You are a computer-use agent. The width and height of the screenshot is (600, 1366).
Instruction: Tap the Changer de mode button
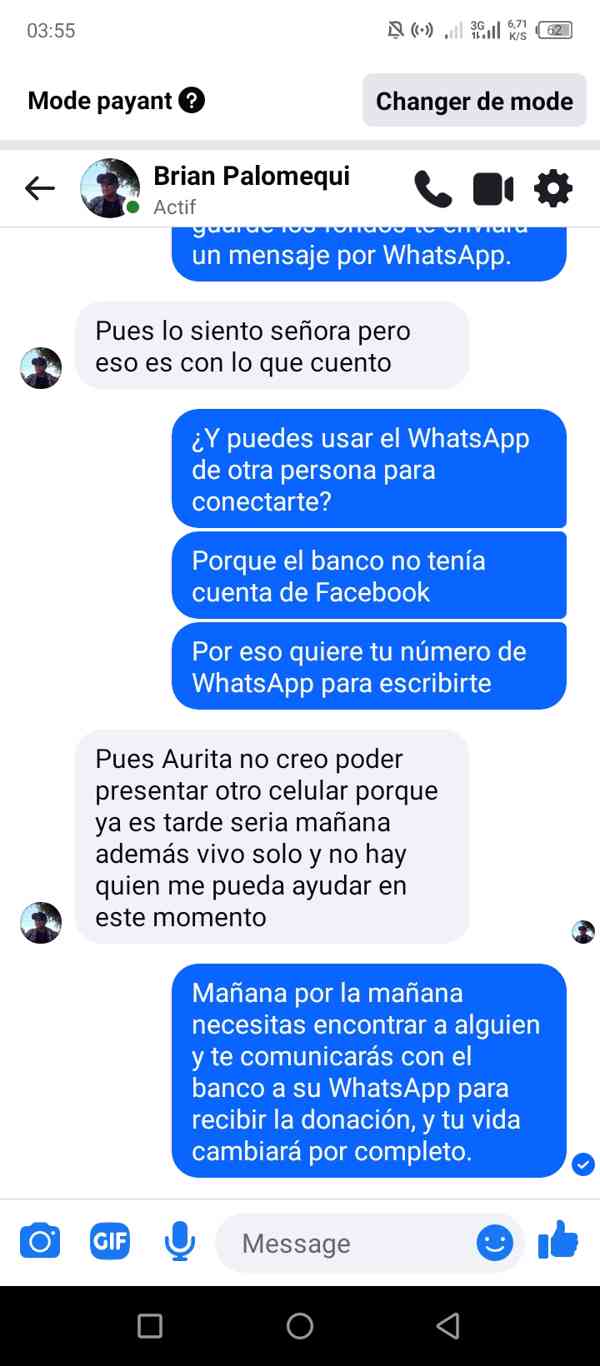[x=474, y=101]
